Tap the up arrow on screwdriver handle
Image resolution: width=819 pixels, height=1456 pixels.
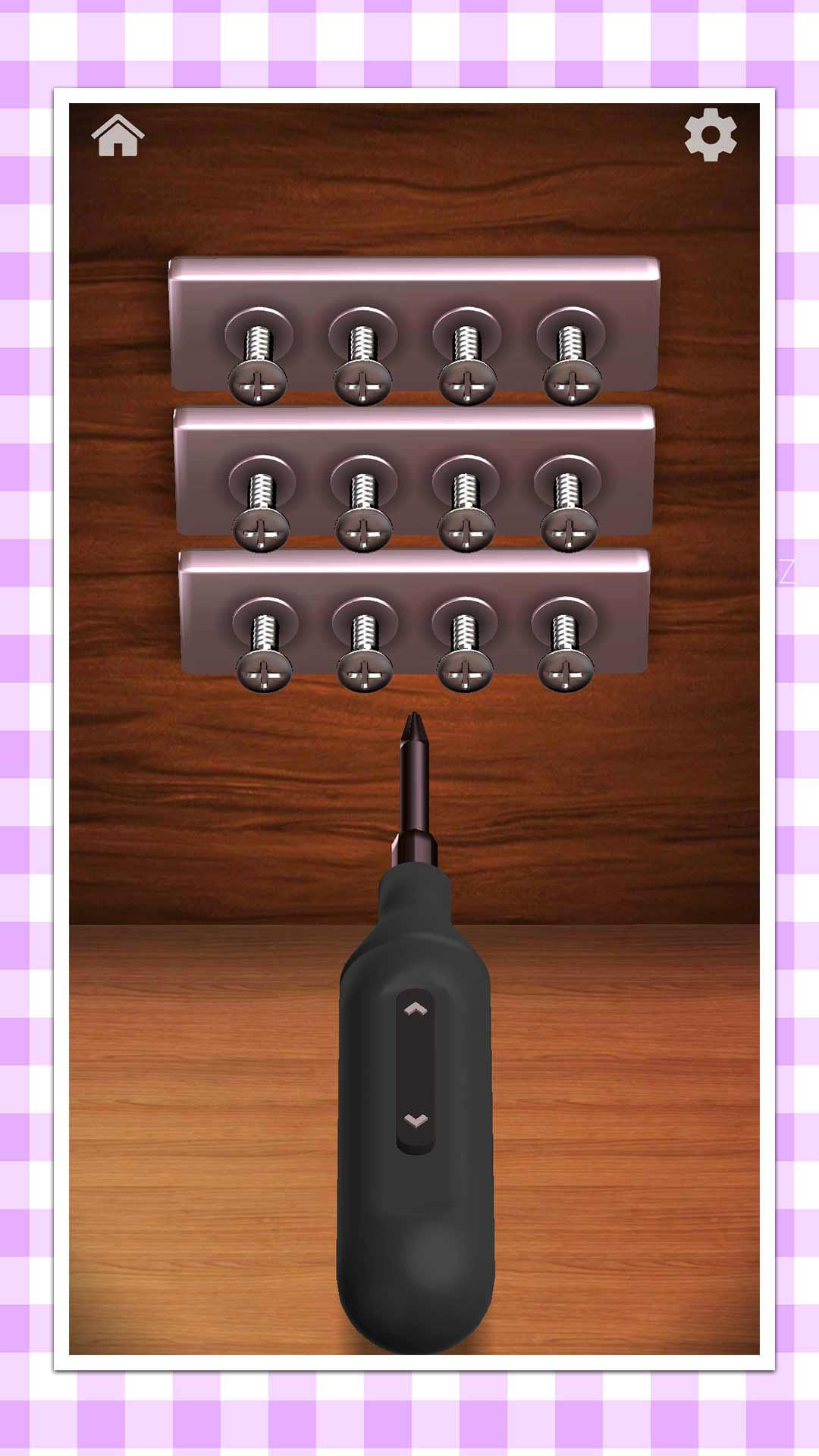[x=415, y=1009]
